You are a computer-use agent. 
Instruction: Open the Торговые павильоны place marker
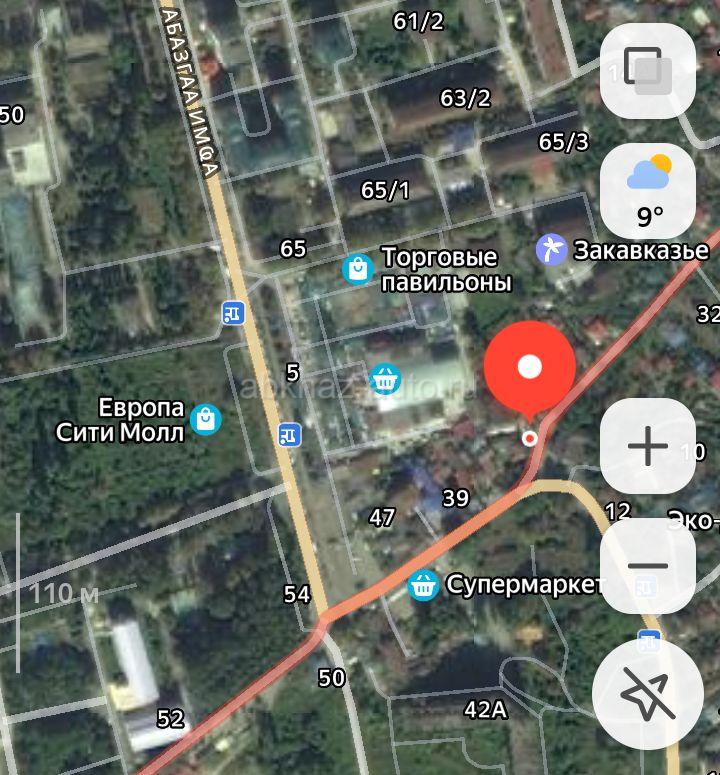click(357, 268)
